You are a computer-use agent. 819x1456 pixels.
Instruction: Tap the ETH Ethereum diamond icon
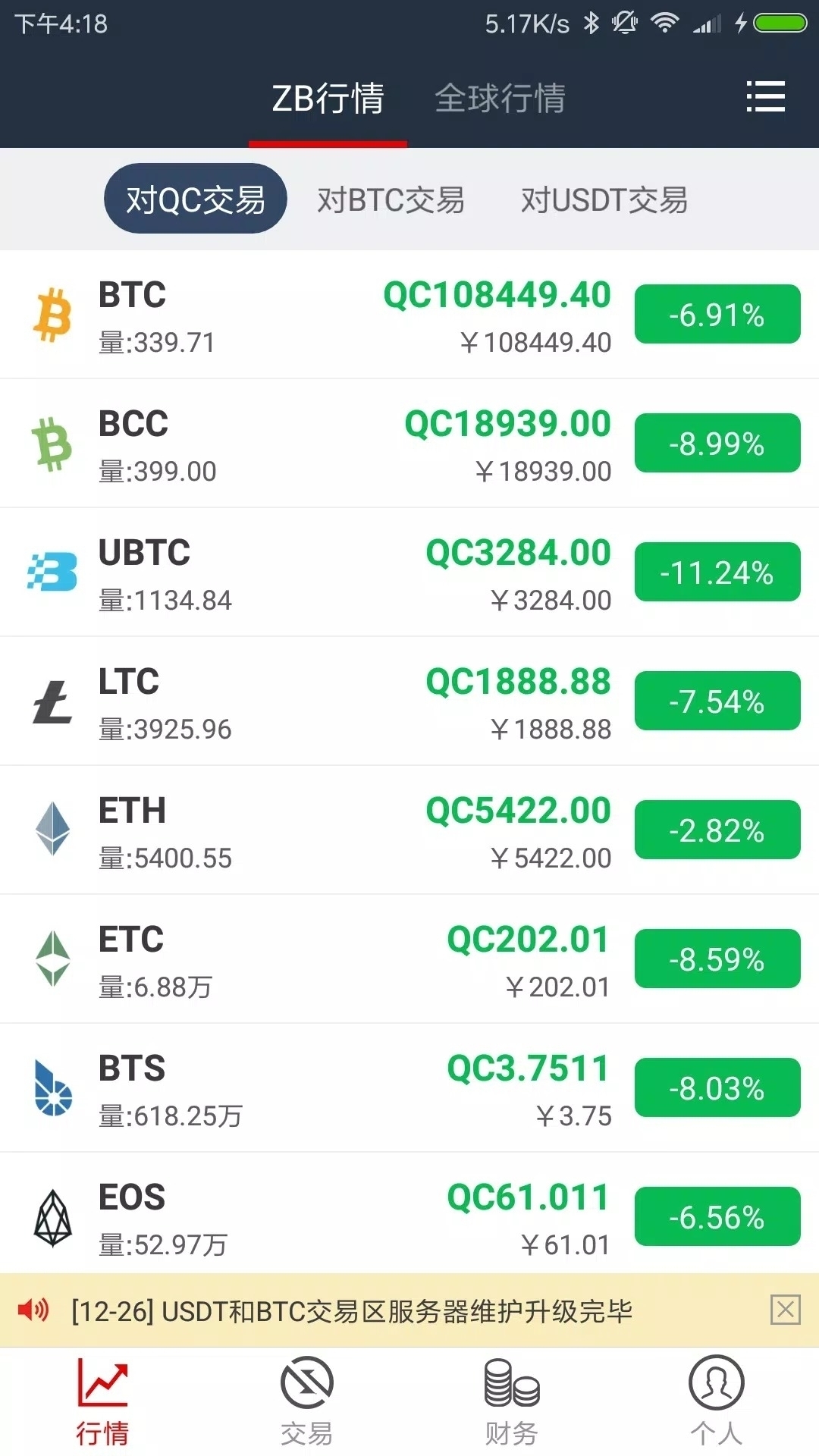53,830
